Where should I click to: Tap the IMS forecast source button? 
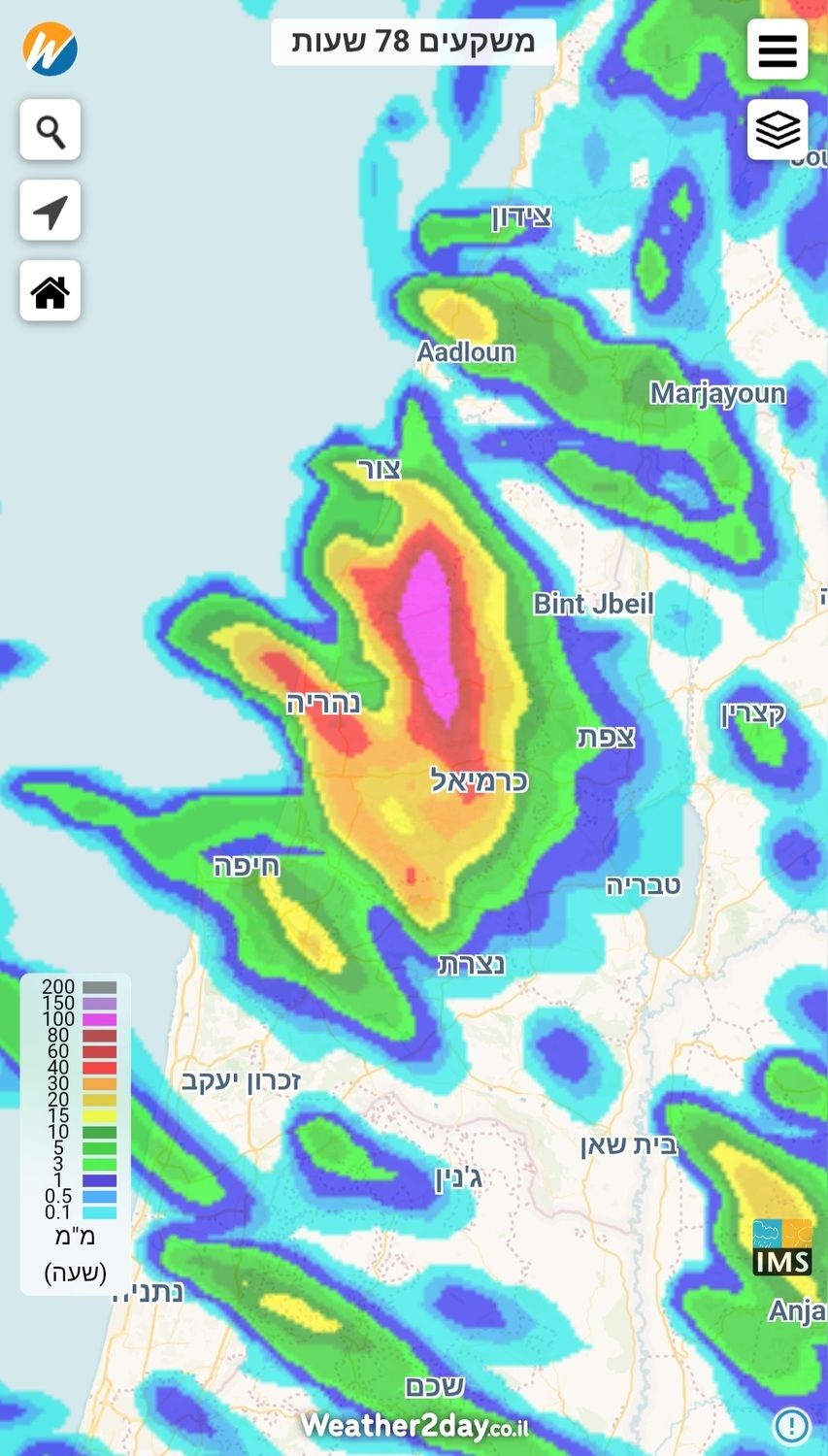tap(782, 1248)
